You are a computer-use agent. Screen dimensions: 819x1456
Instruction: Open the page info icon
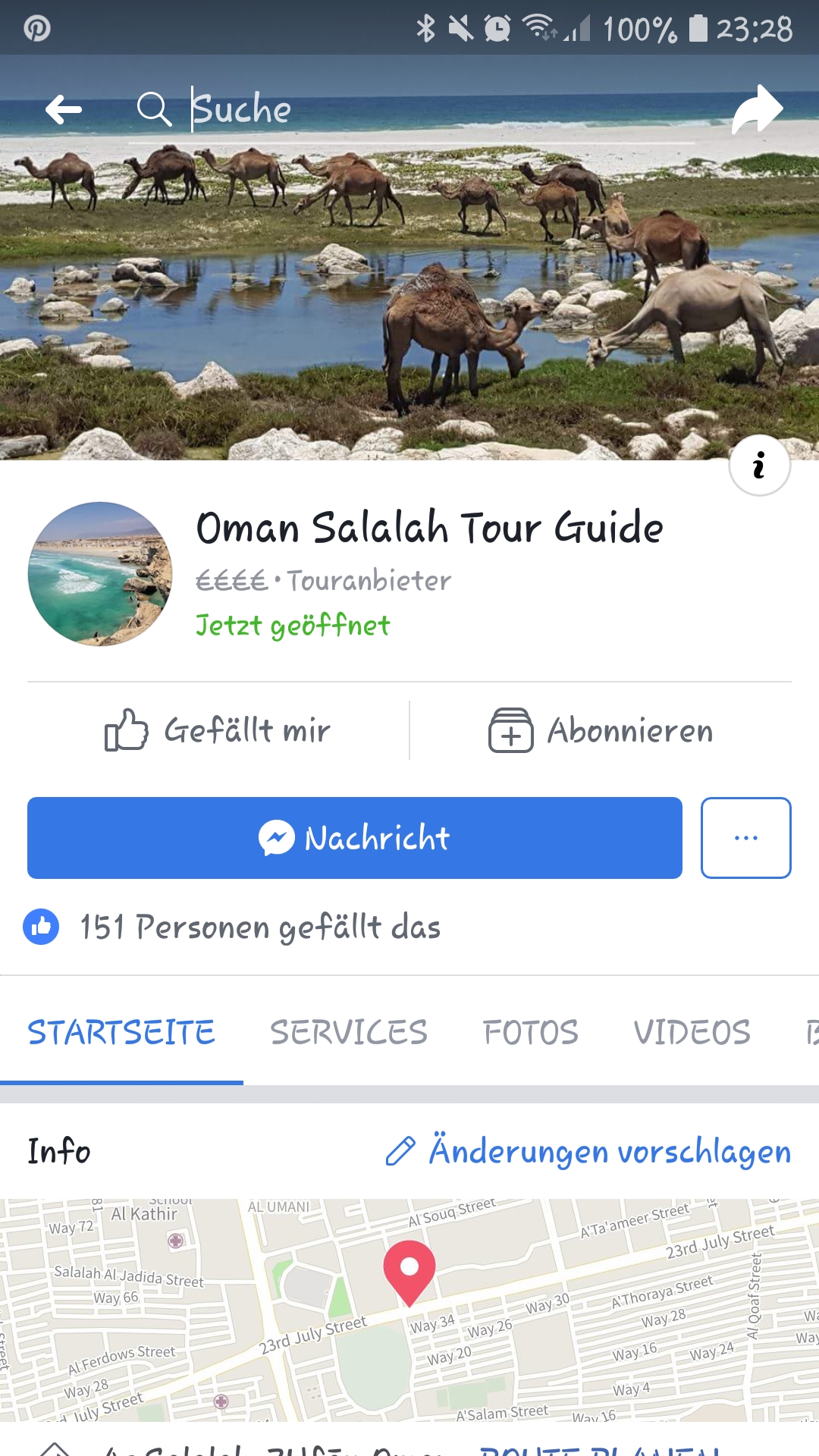tap(759, 465)
